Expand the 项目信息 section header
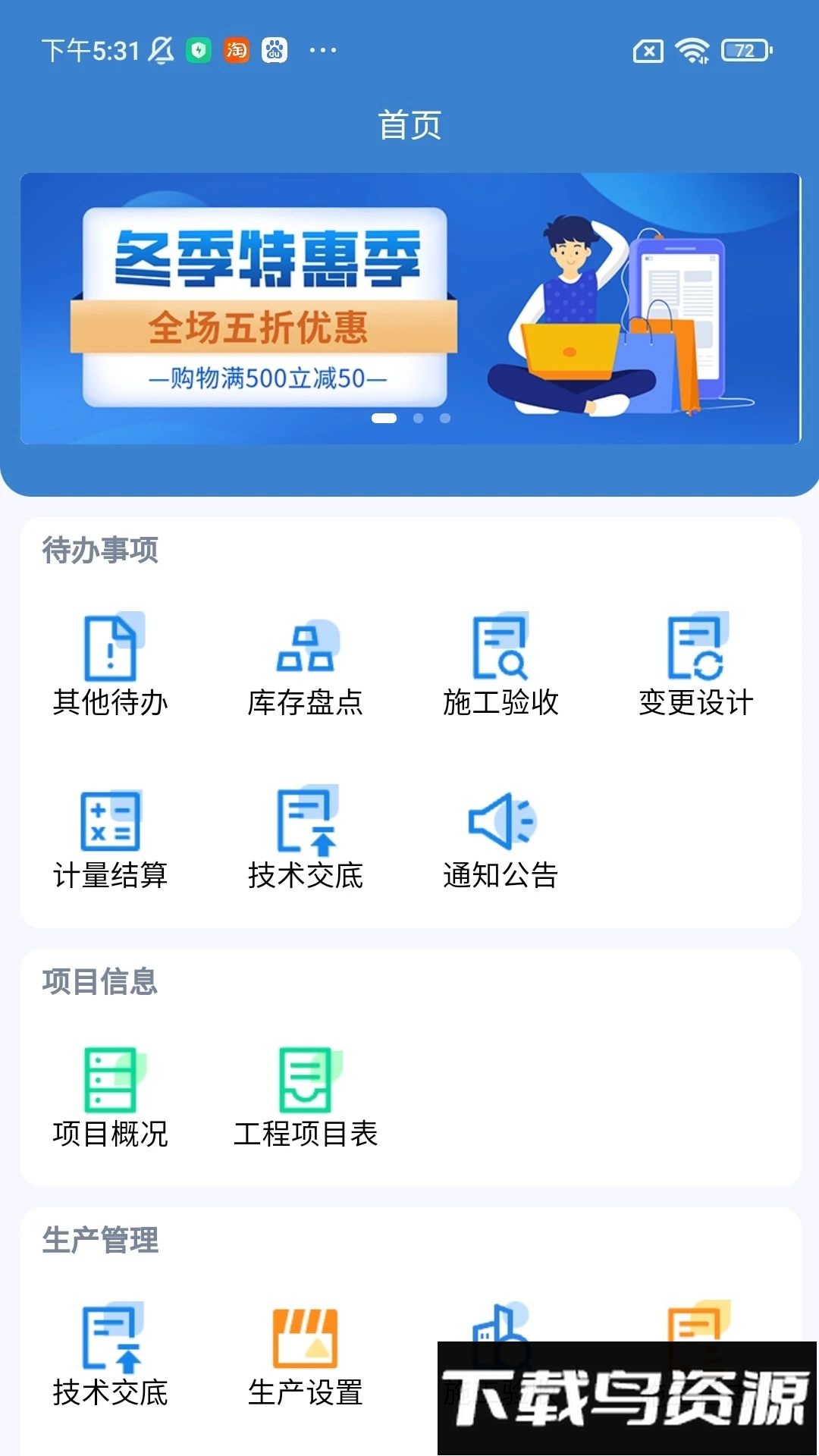The width and height of the screenshot is (819, 1456). pyautogui.click(x=100, y=982)
